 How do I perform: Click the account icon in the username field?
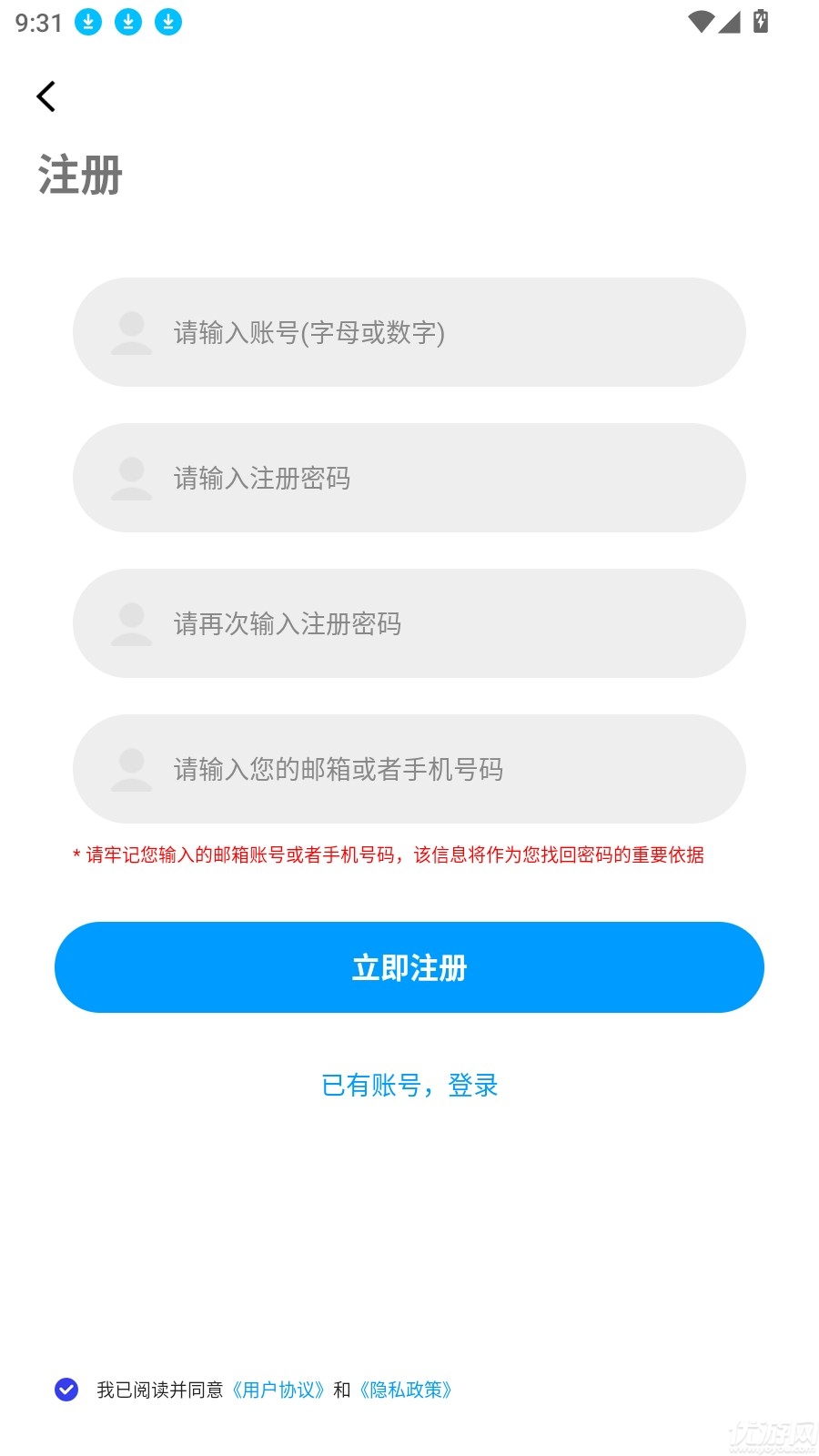tap(131, 333)
